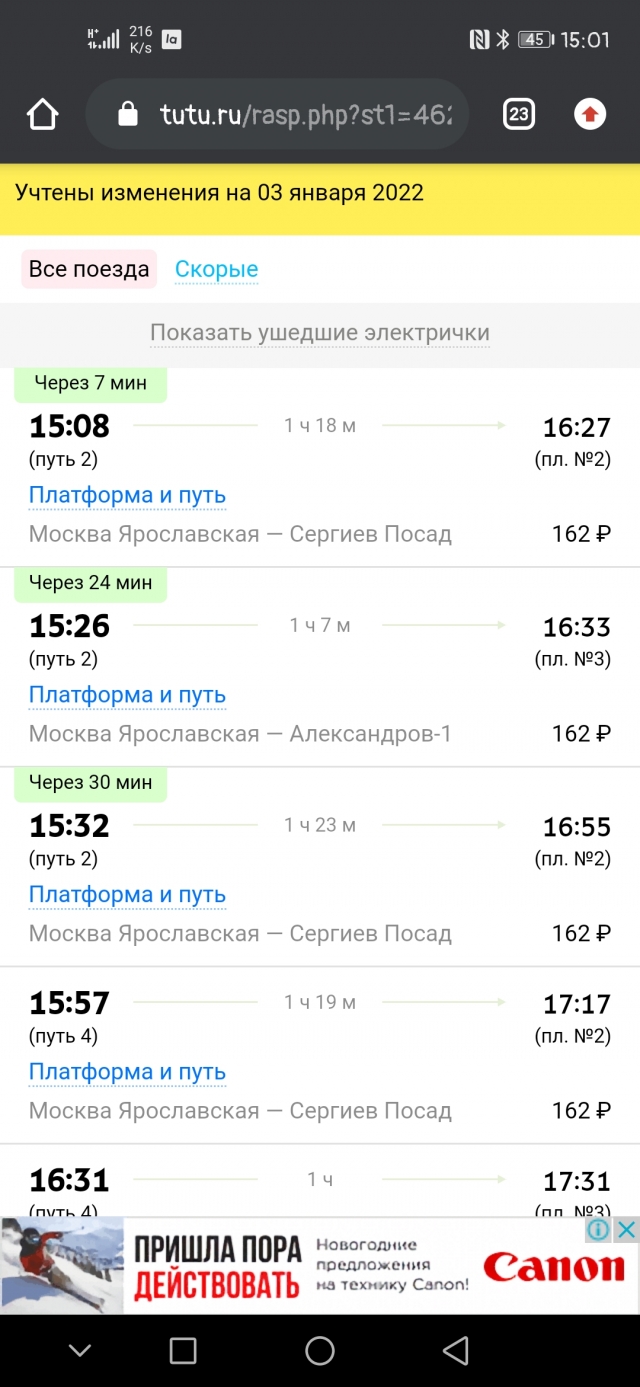Open the 15:57 train to Сергиев Посад
Screen dimensions: 640x1387
tap(320, 1056)
